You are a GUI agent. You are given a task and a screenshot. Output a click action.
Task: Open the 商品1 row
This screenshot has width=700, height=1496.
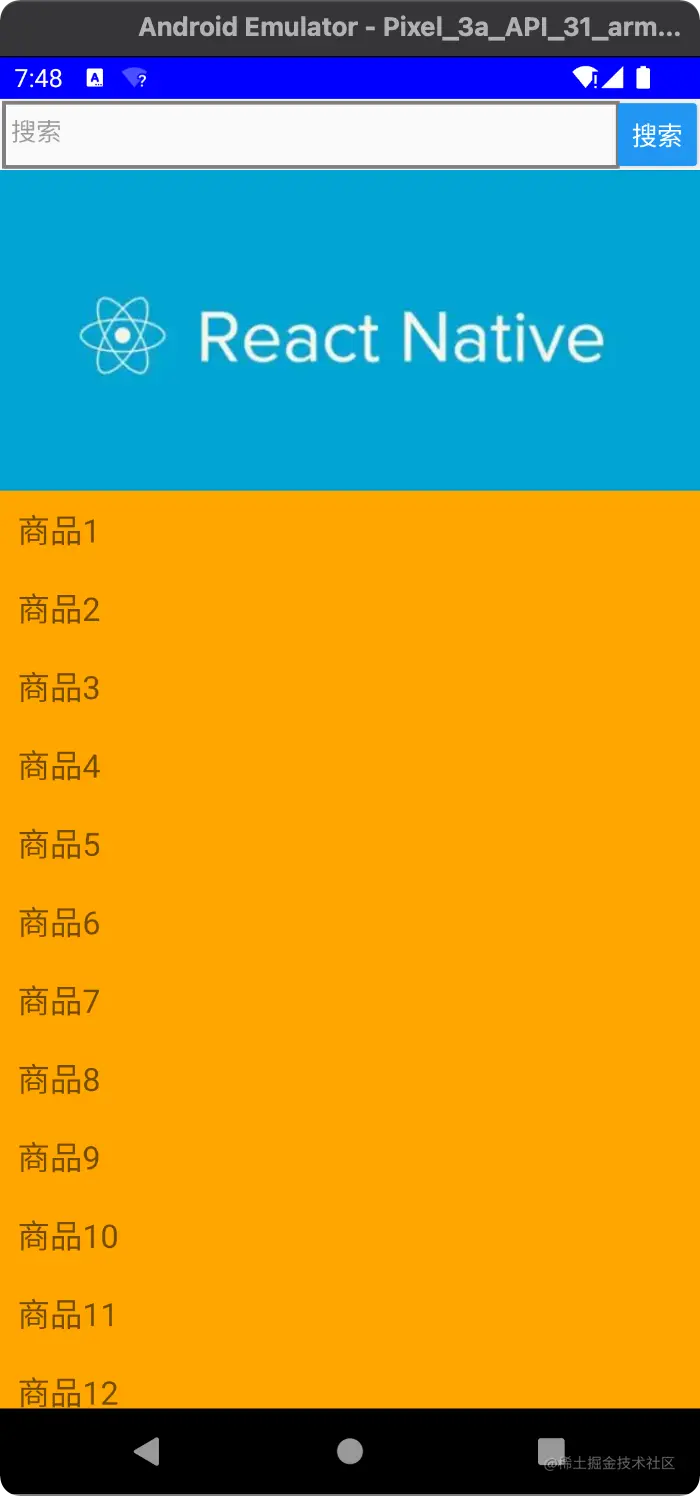(x=350, y=531)
